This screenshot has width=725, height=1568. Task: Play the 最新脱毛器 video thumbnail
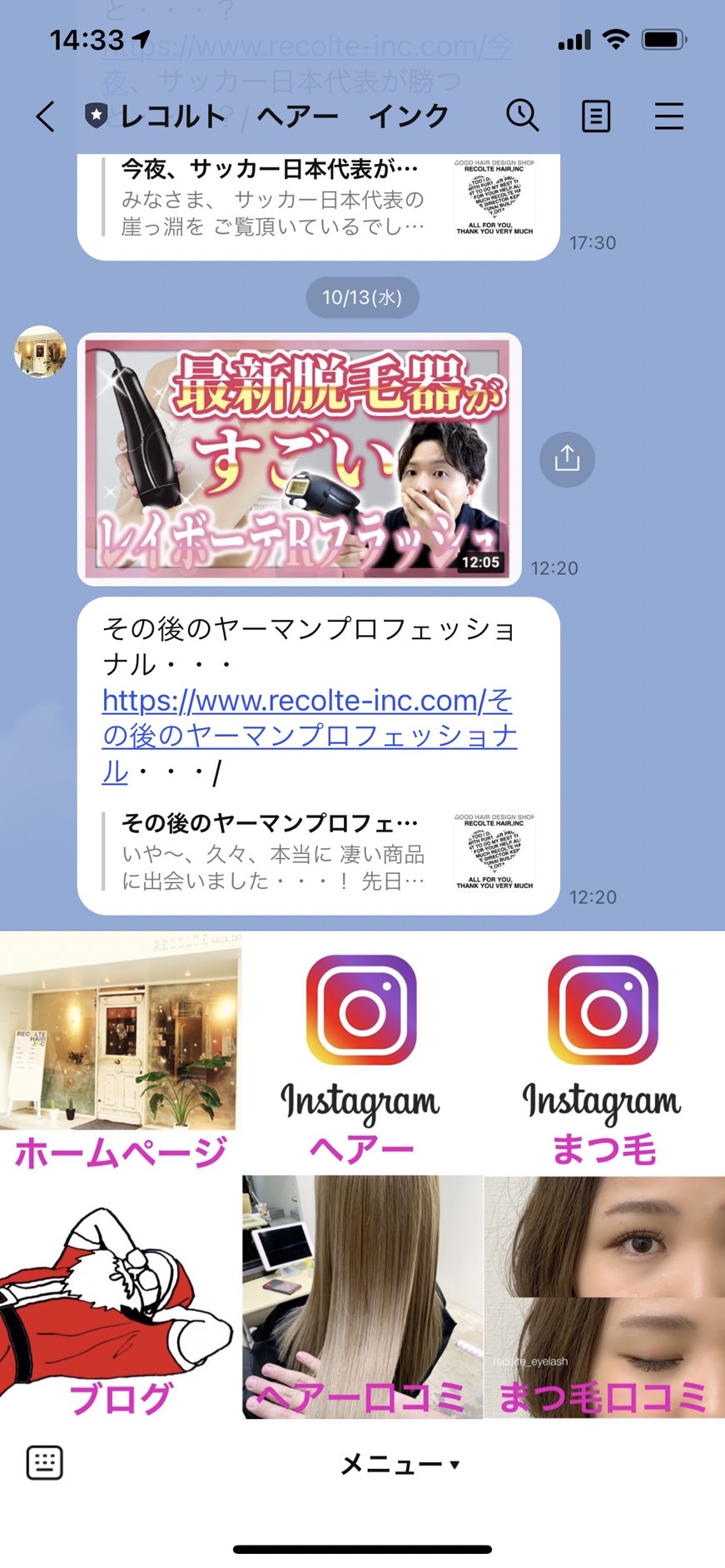299,459
